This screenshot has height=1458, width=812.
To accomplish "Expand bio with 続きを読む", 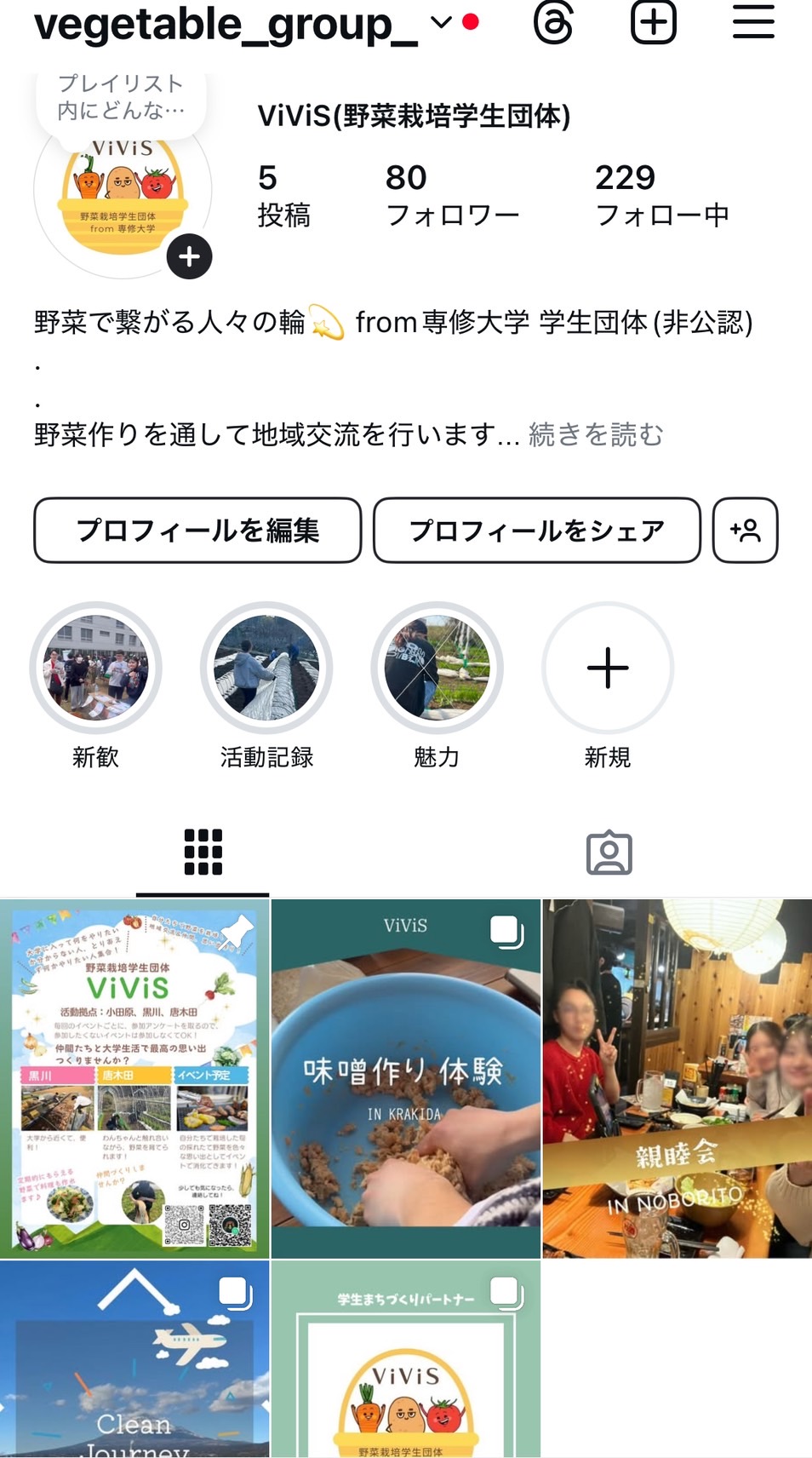I will pyautogui.click(x=596, y=434).
